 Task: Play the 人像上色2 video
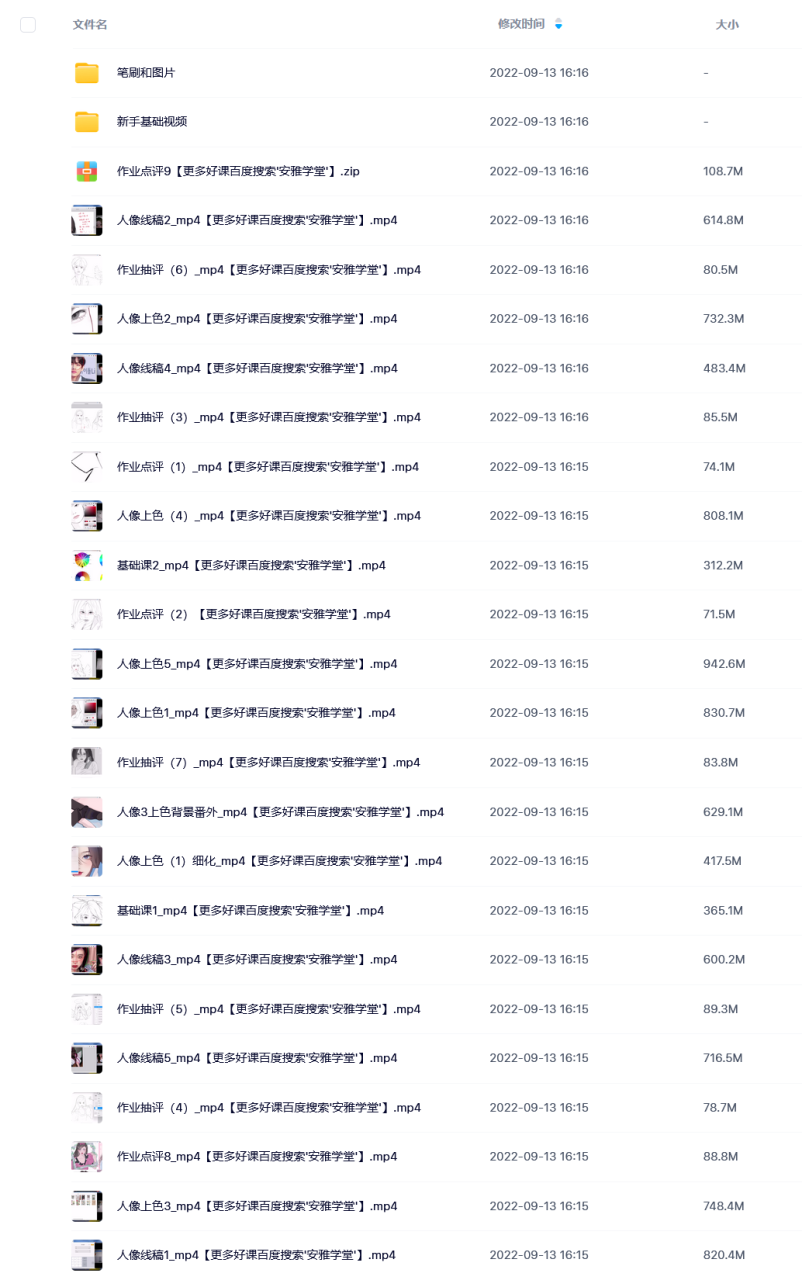[257, 319]
